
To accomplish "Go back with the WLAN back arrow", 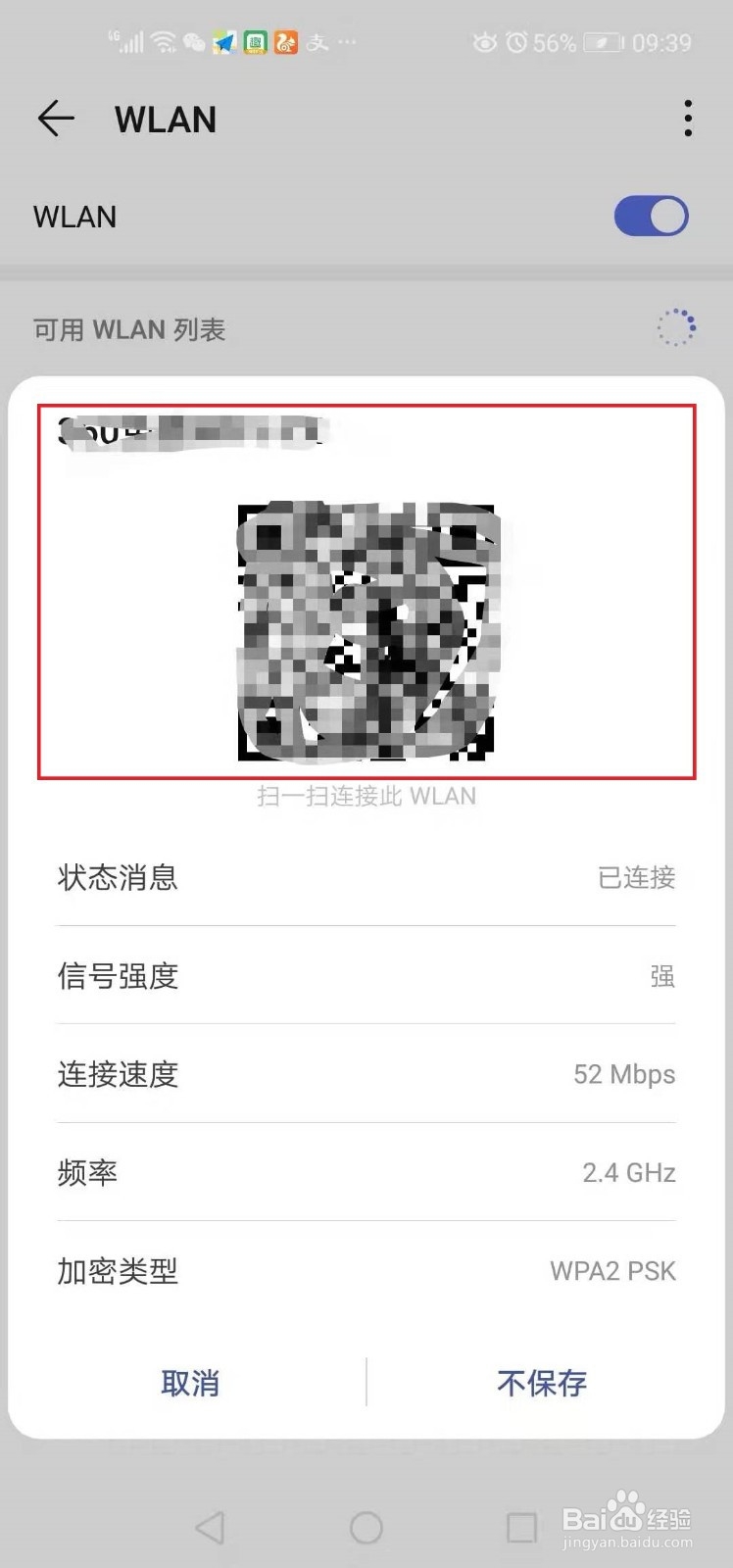I will point(56,119).
